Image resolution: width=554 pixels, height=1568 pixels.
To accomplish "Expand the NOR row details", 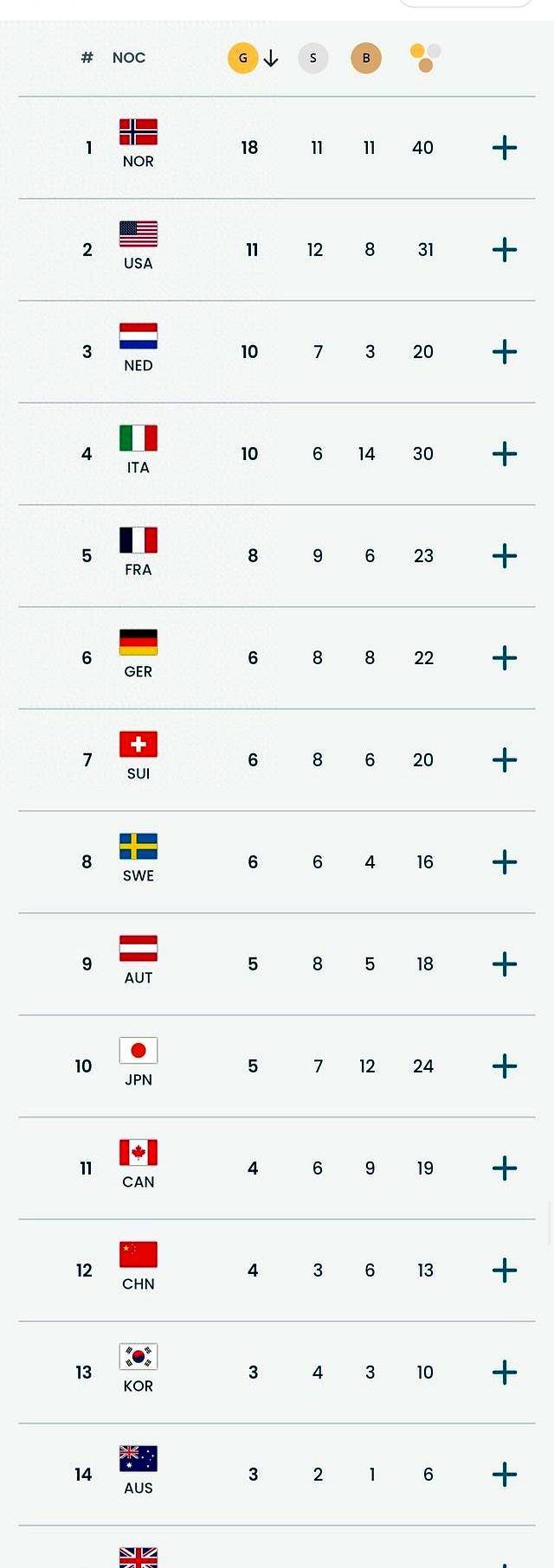I will (x=505, y=148).
